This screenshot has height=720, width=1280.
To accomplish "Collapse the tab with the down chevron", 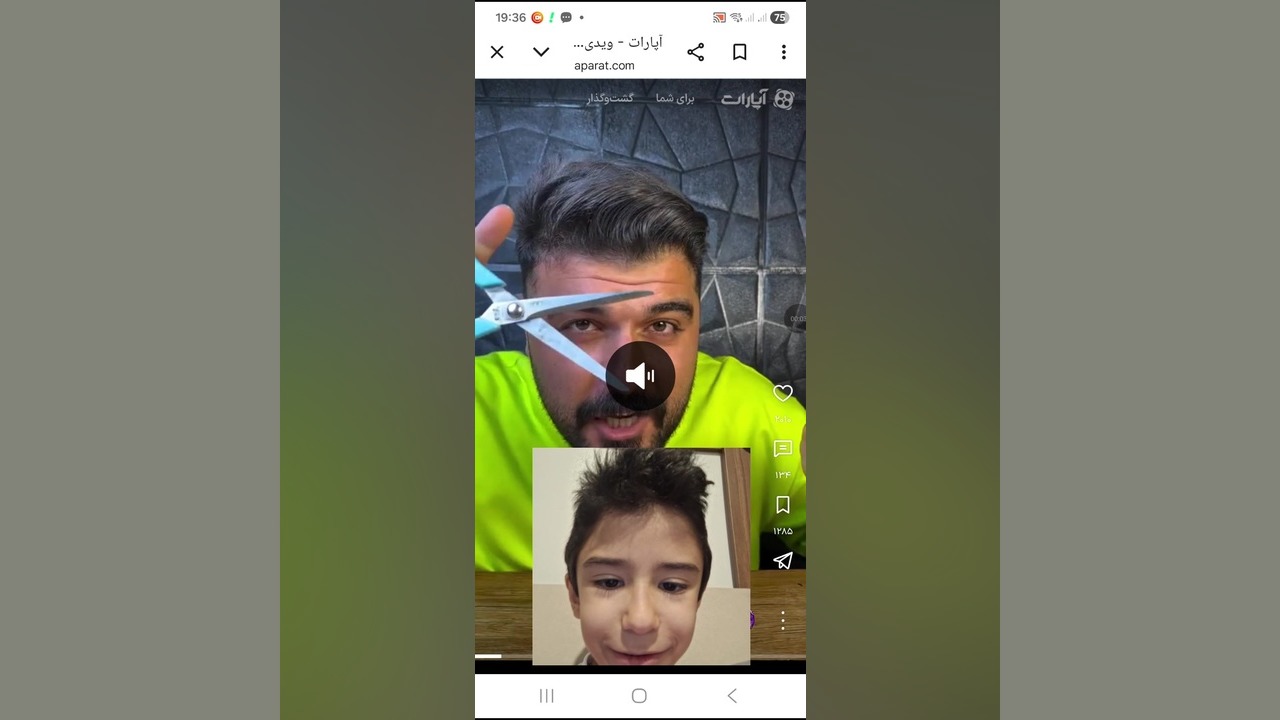I will [x=541, y=52].
